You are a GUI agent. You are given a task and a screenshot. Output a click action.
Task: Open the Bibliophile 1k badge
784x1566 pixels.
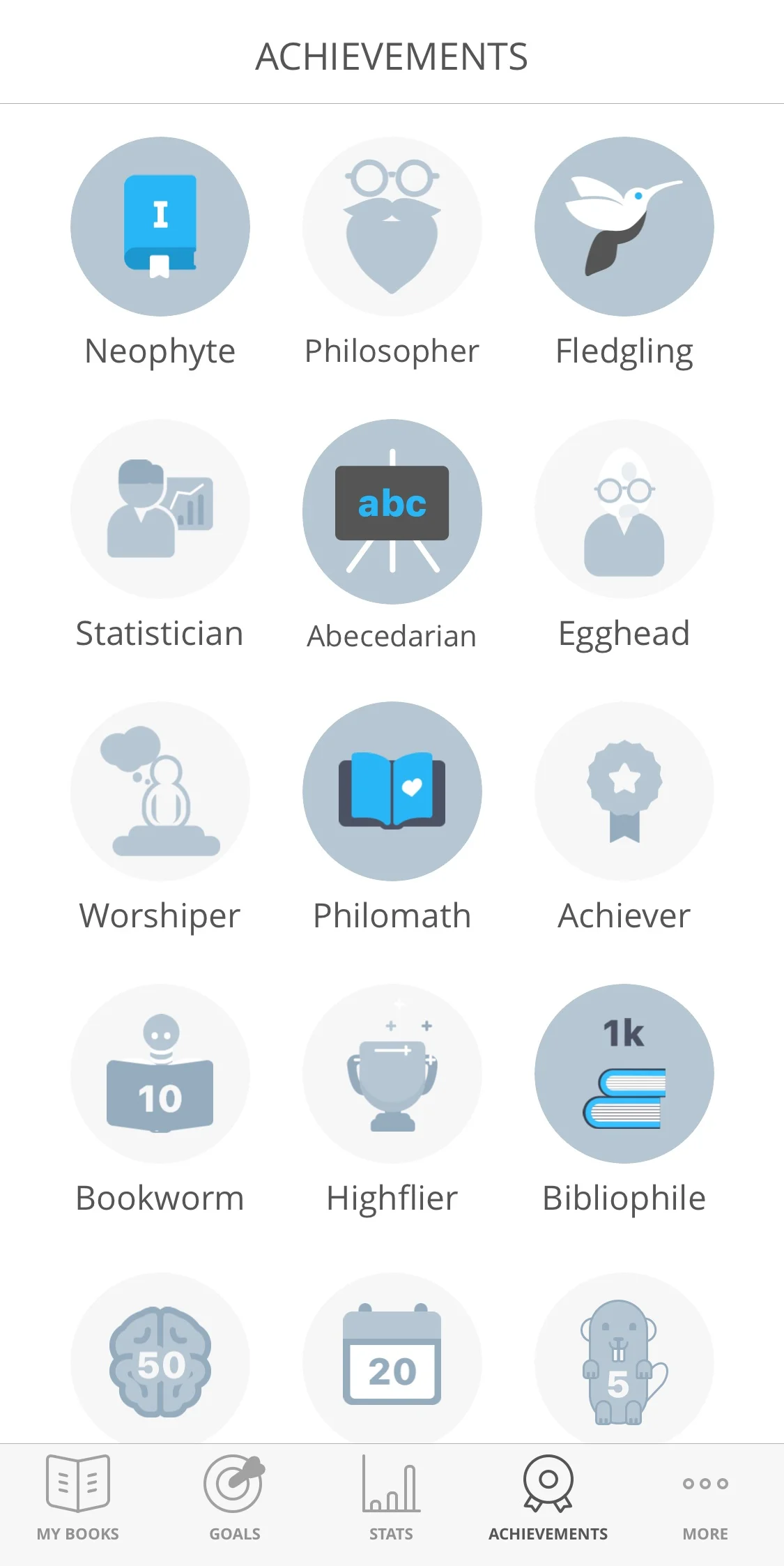coord(624,1074)
